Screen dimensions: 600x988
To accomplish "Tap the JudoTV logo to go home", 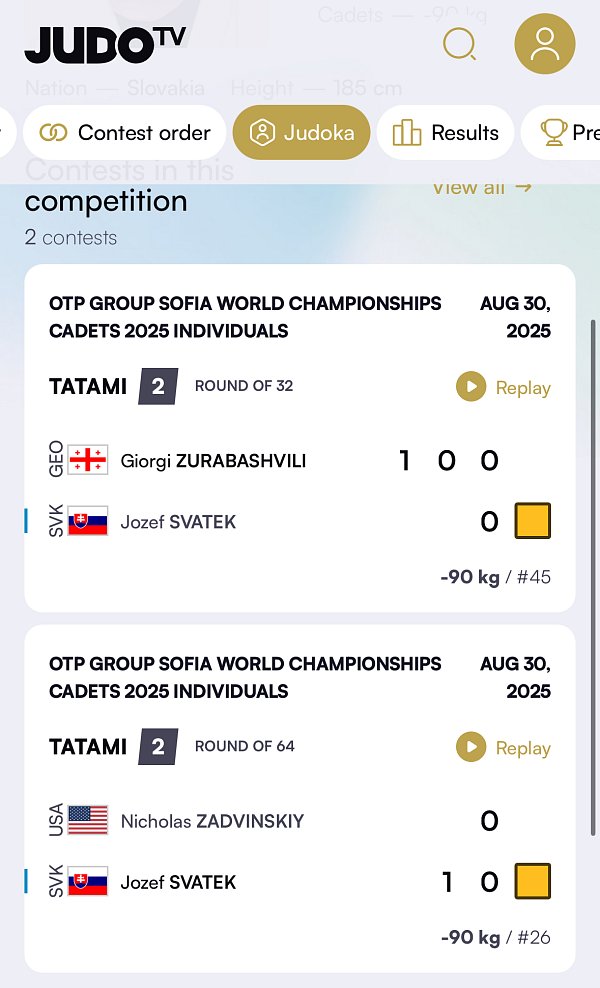I will (105, 45).
